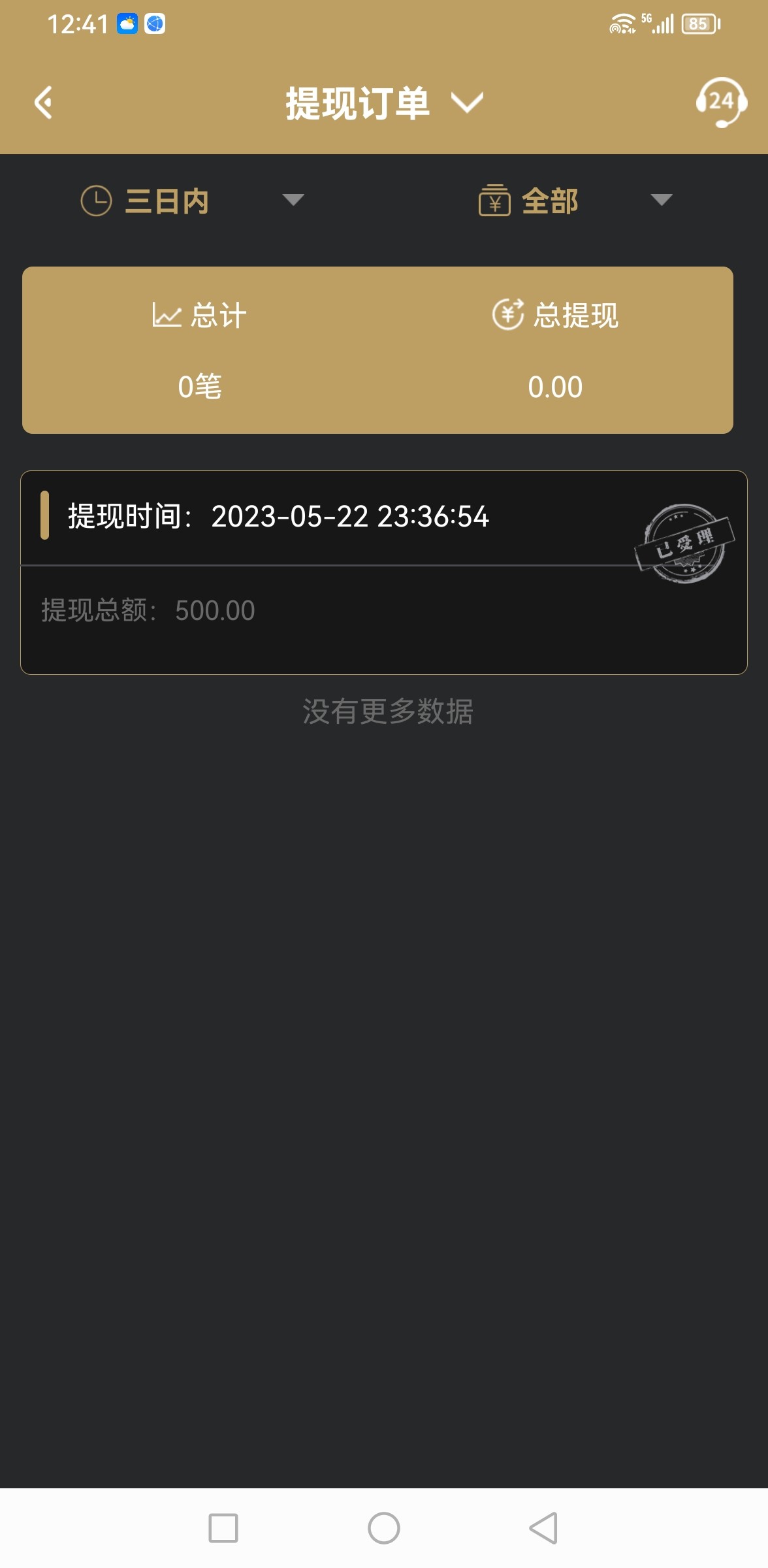
Task: Open the 全部 status filter
Action: point(575,201)
